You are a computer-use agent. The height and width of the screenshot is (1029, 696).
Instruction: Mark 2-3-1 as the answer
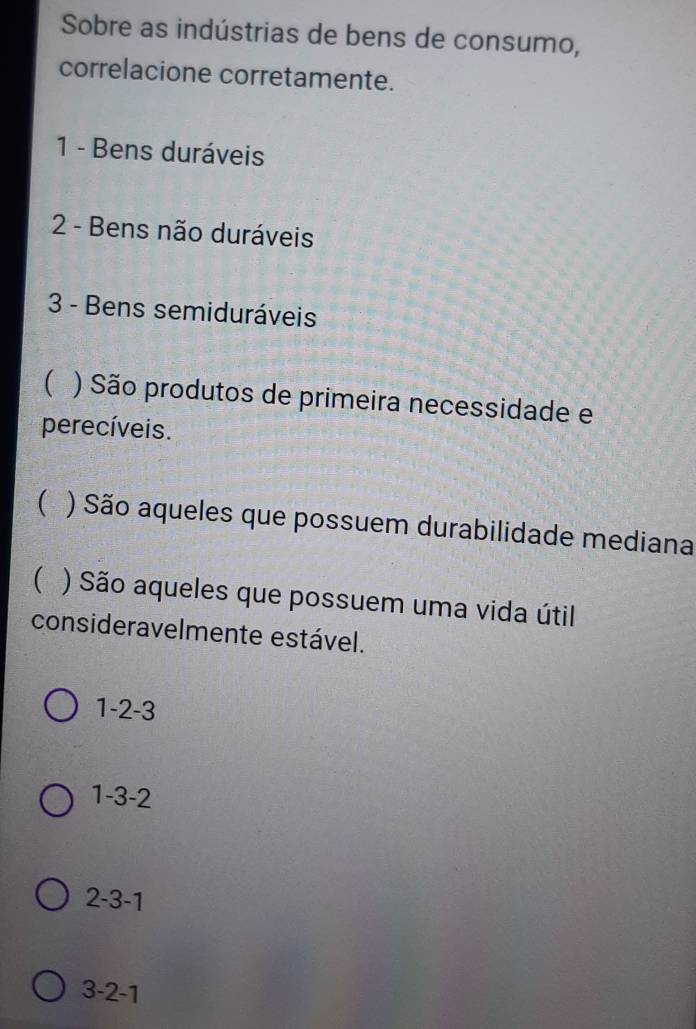coord(55,898)
